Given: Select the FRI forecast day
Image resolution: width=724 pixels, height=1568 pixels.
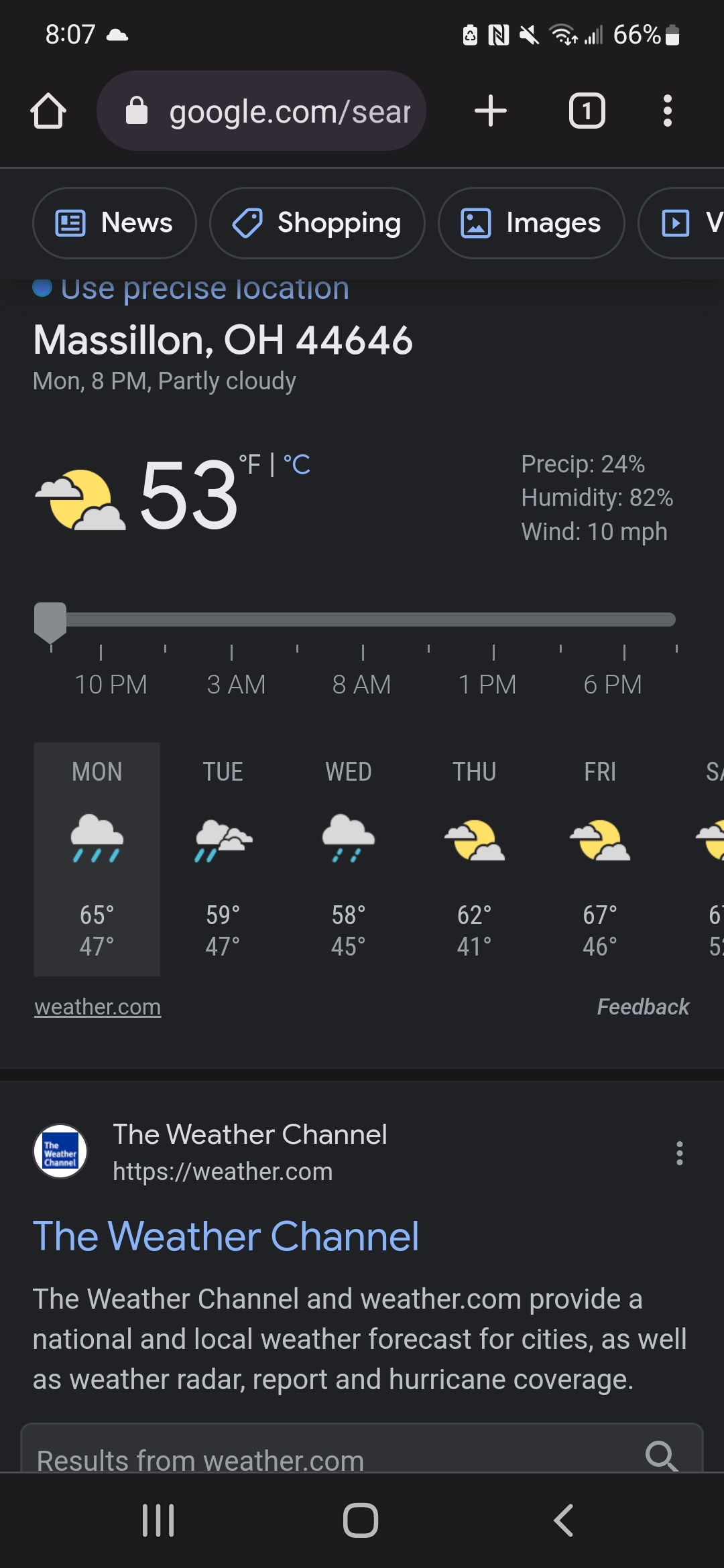Looking at the screenshot, I should 600,859.
